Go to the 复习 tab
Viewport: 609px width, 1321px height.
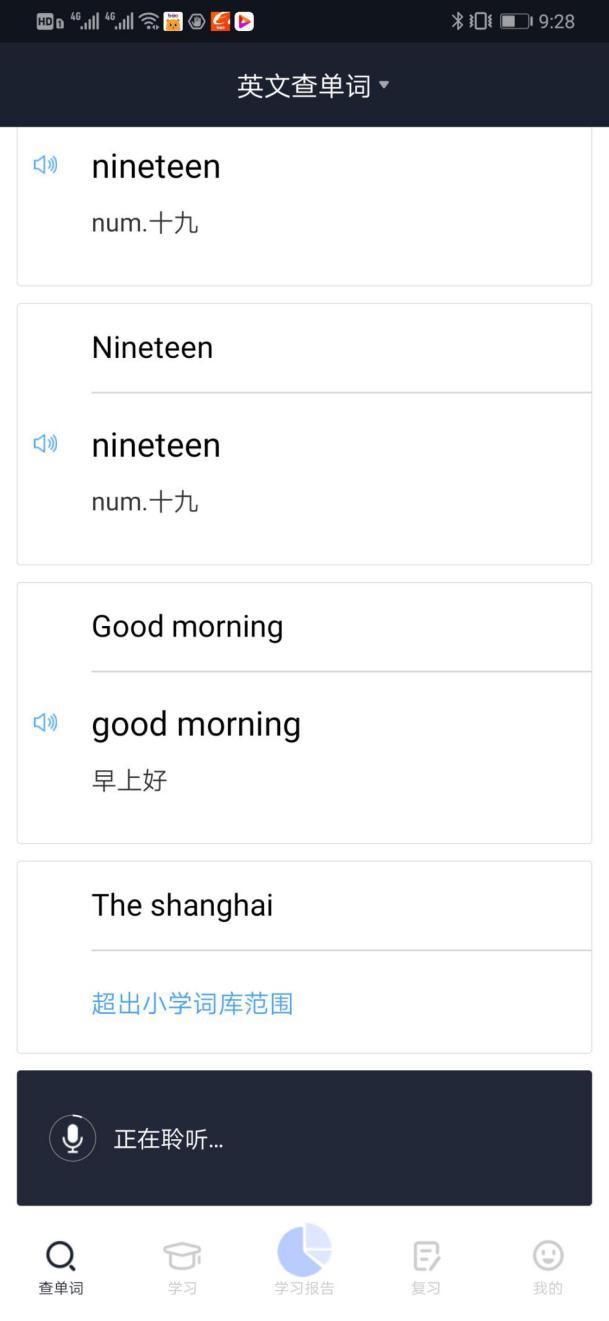pyautogui.click(x=426, y=1267)
